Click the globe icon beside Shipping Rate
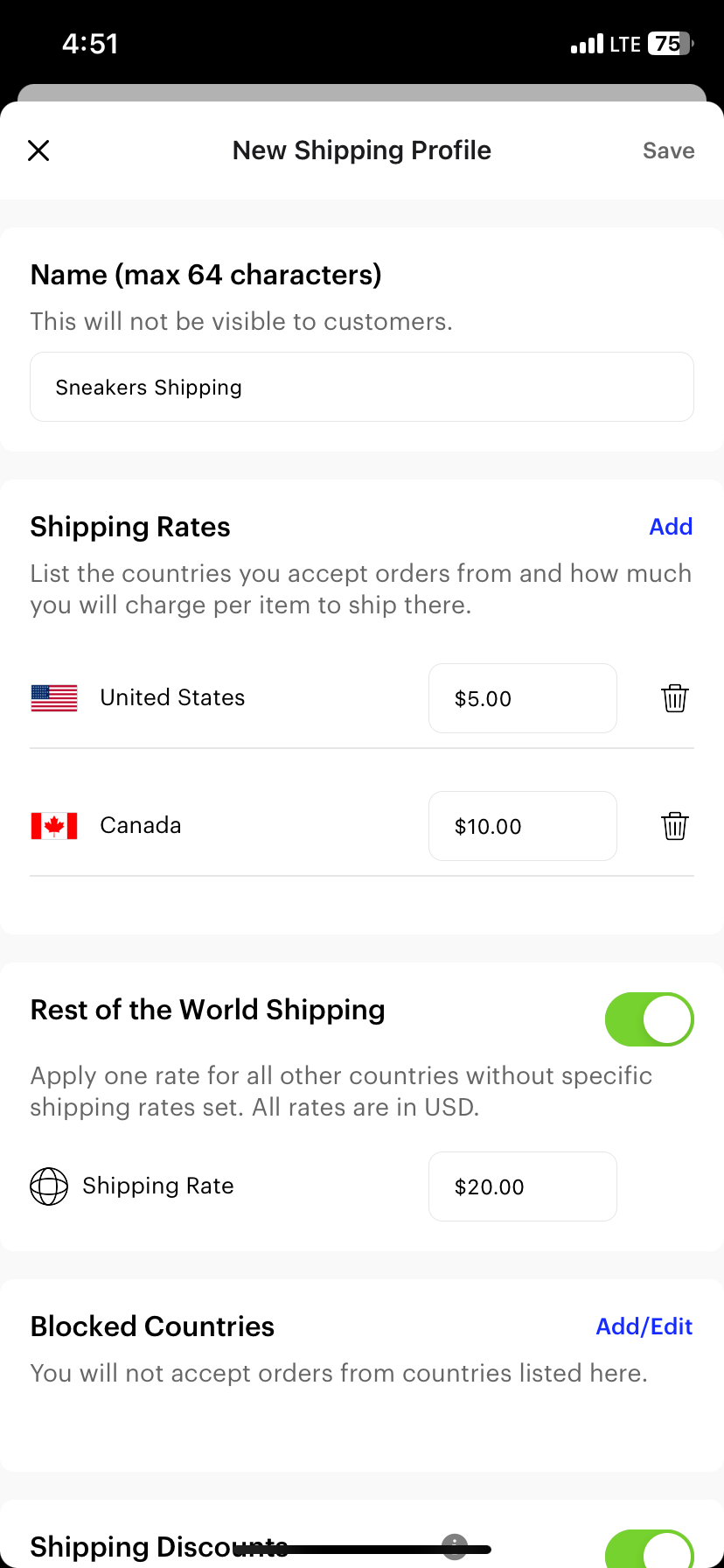 pos(49,1186)
